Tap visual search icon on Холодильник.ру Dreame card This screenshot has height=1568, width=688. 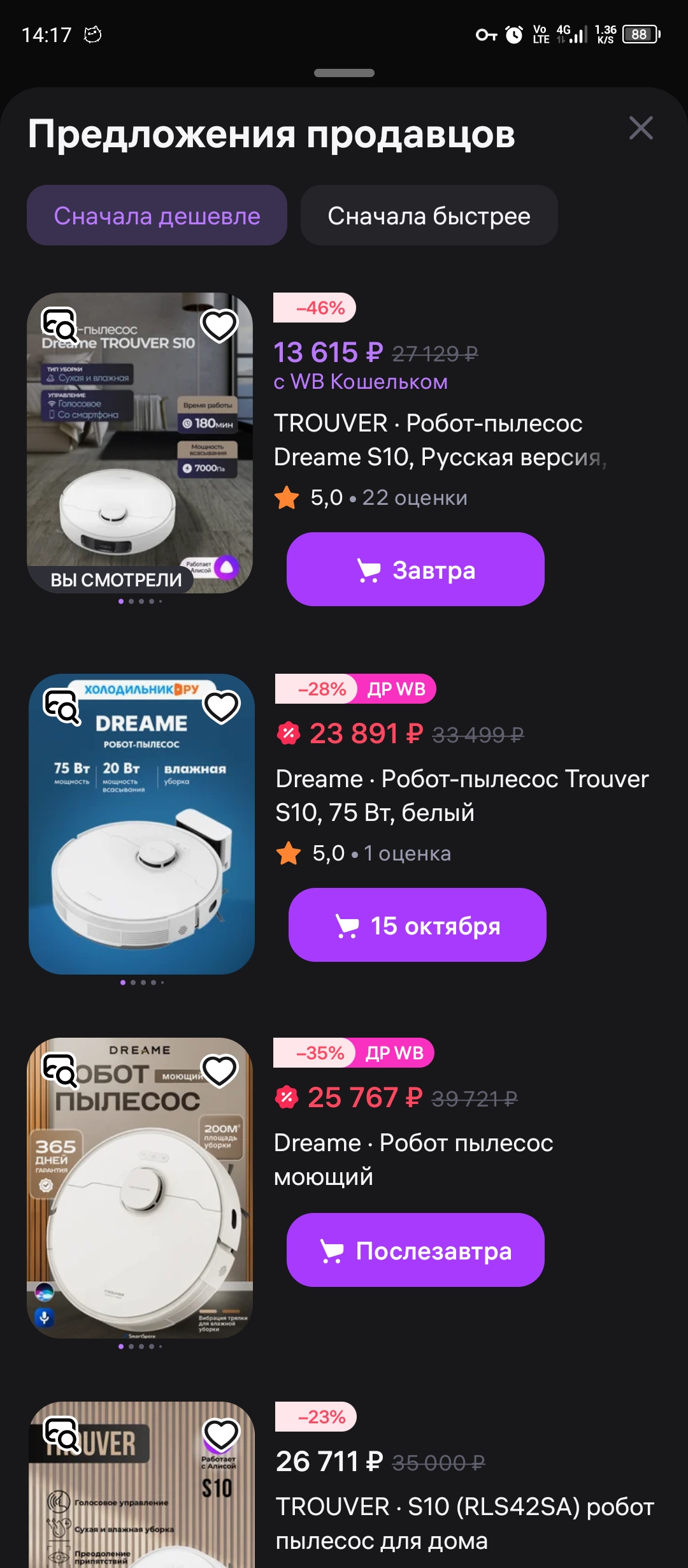[x=62, y=708]
